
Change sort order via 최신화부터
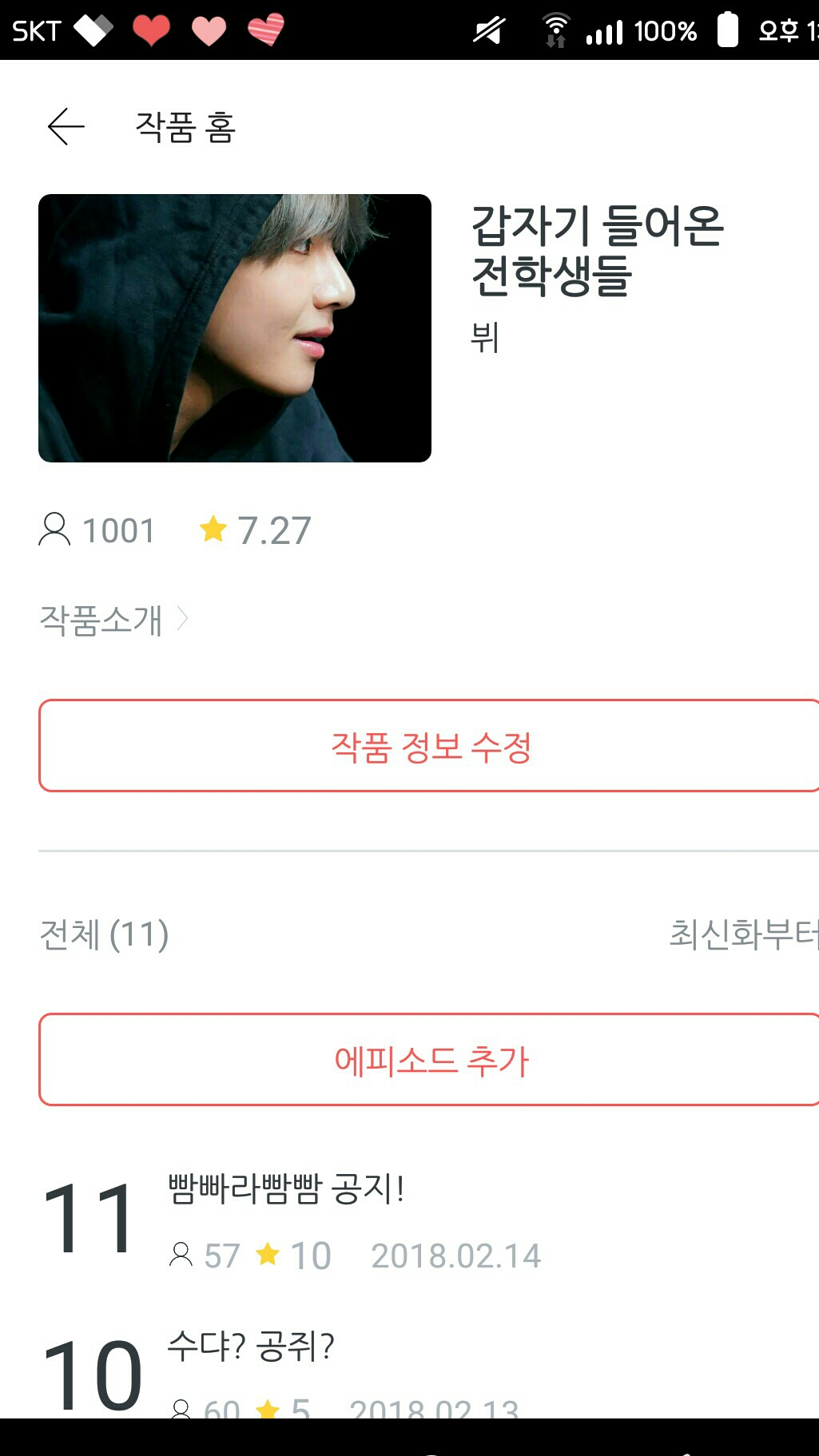click(742, 934)
